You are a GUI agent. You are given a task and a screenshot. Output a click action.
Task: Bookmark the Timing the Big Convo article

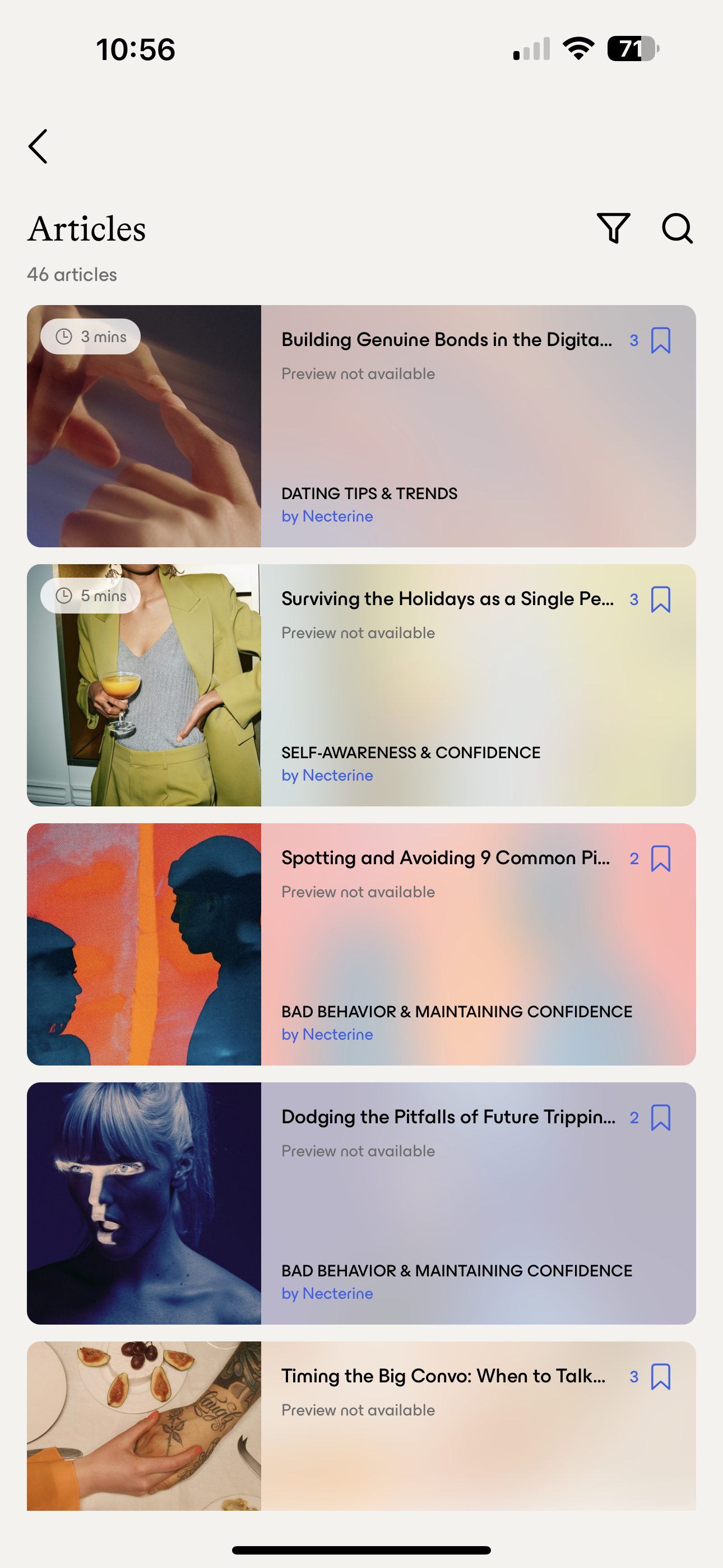(660, 1377)
